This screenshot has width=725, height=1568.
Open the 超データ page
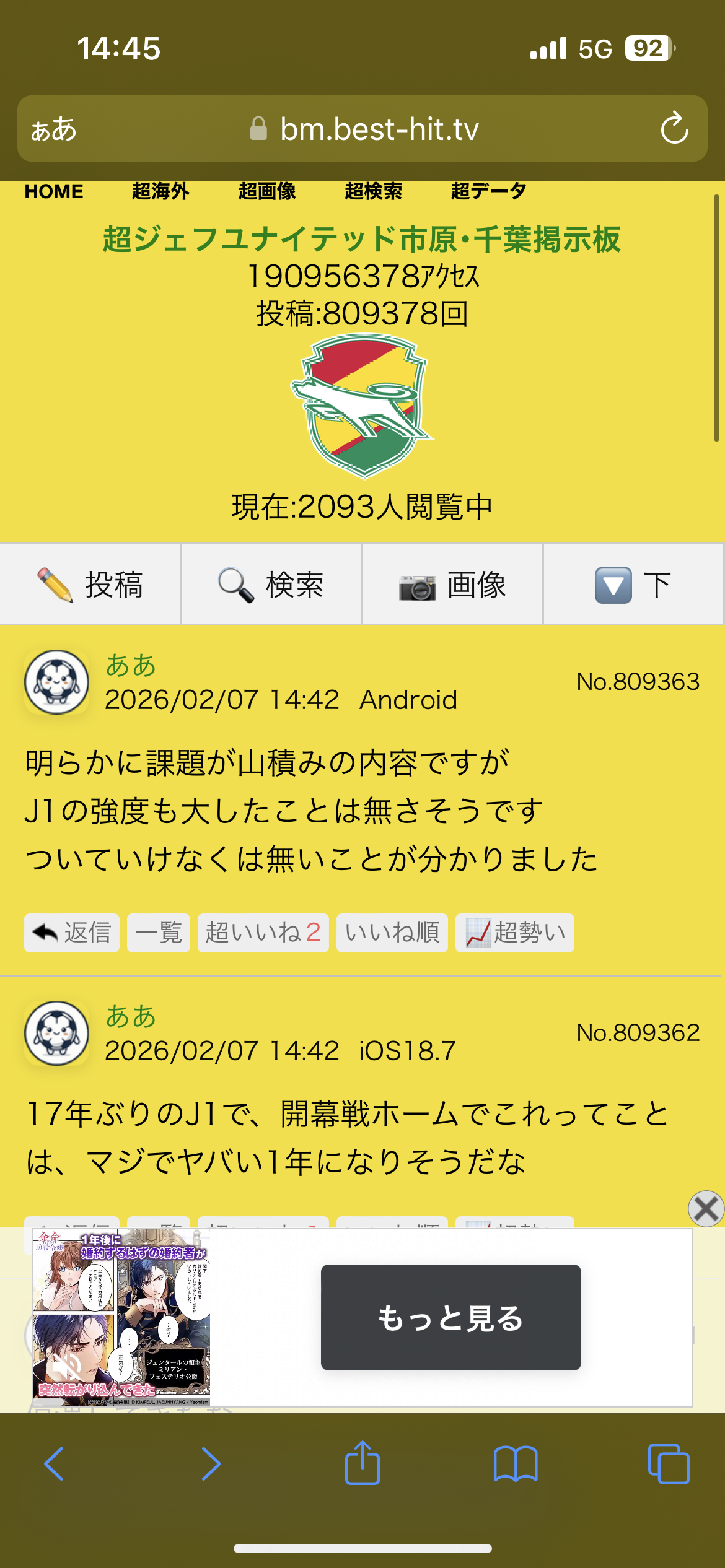coord(488,191)
